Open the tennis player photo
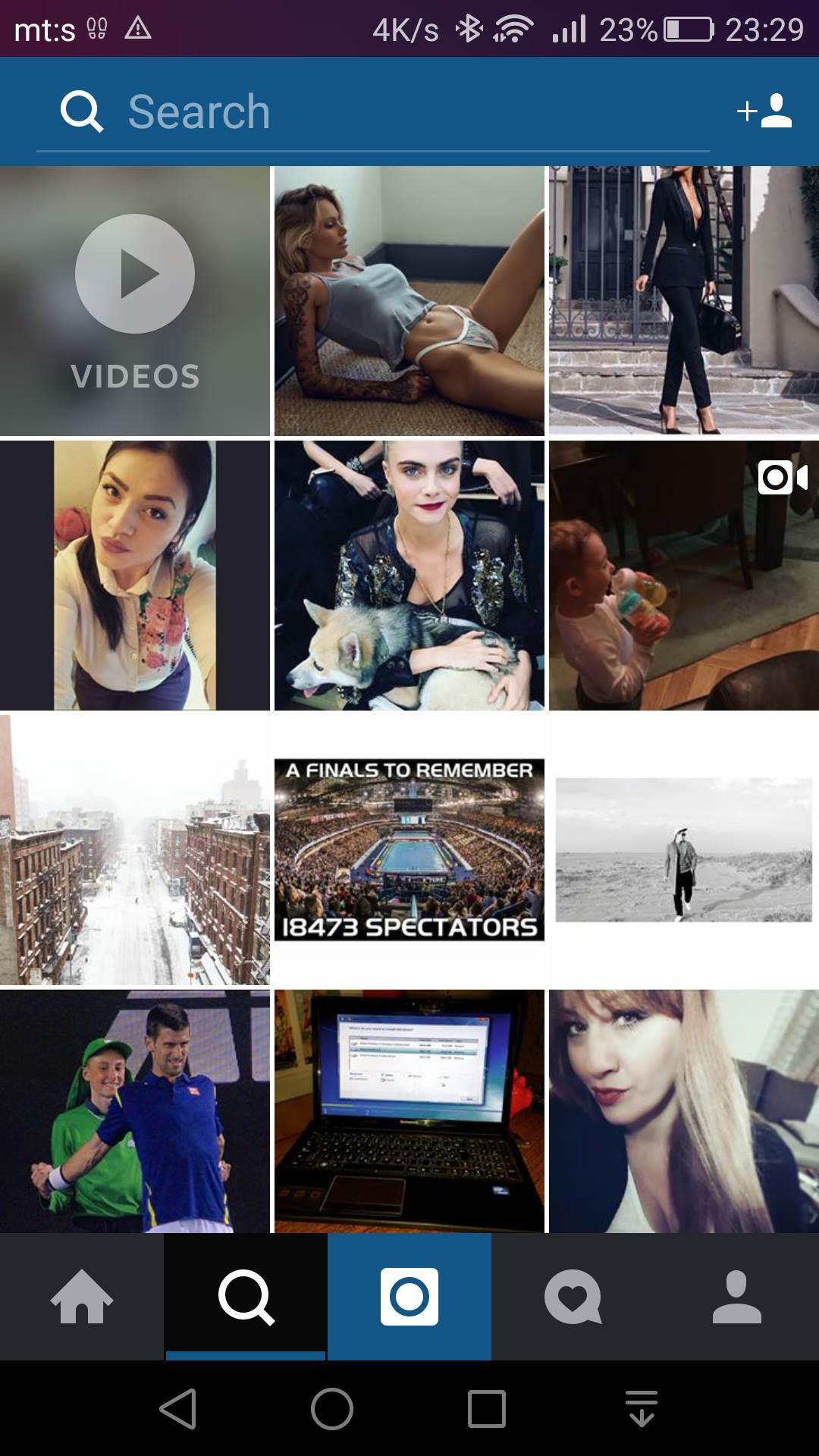This screenshot has height=1456, width=819. tap(135, 1111)
